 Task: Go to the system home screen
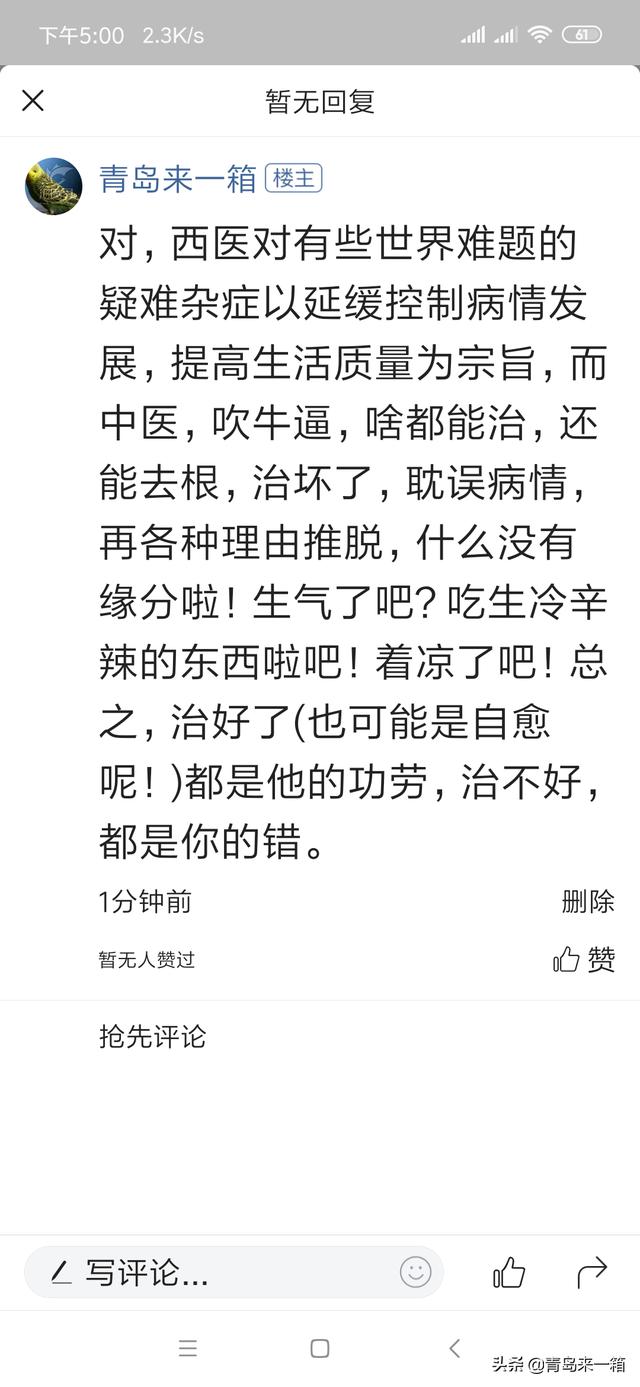click(320, 1348)
